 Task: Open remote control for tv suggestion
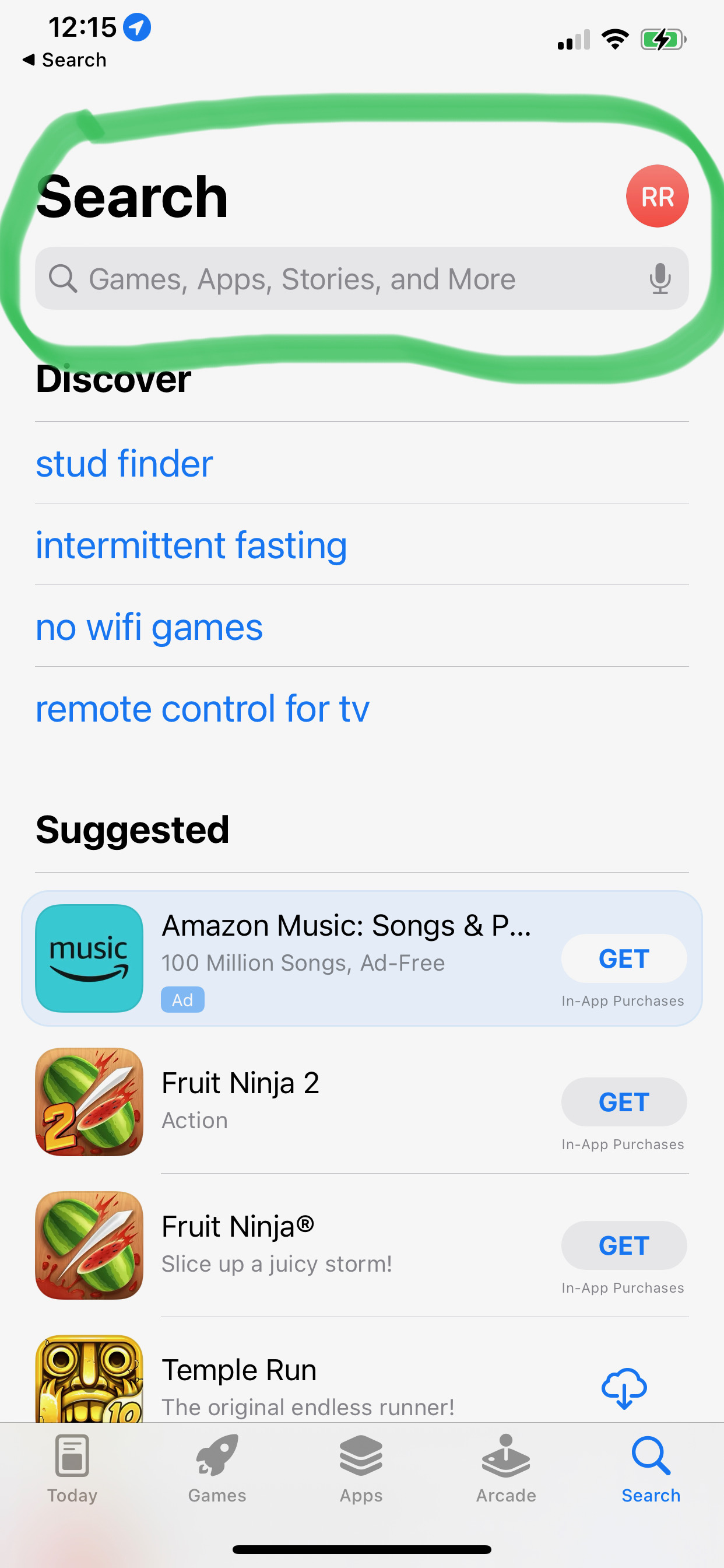click(202, 709)
